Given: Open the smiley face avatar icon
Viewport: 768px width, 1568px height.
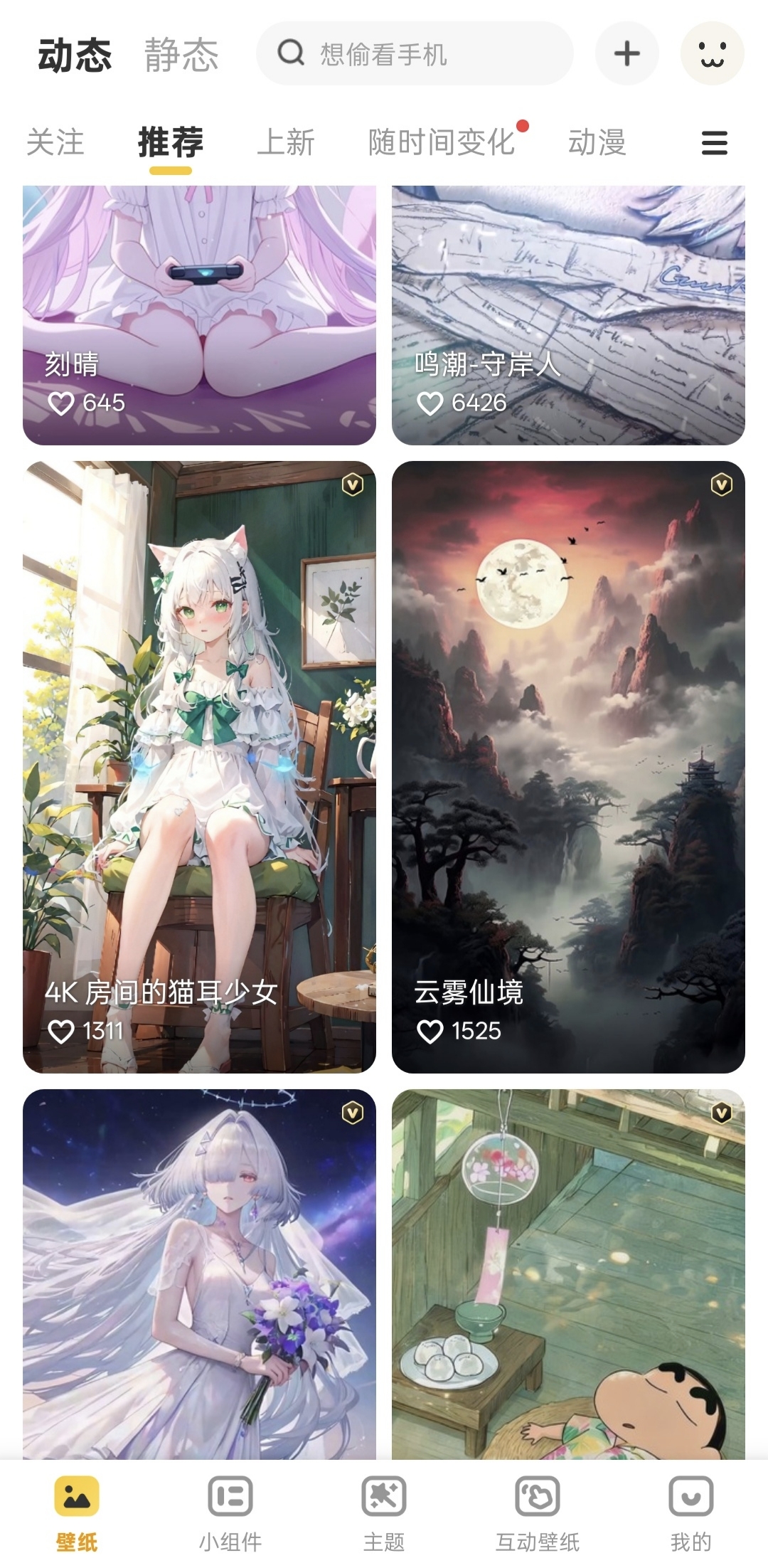Looking at the screenshot, I should pos(713,53).
